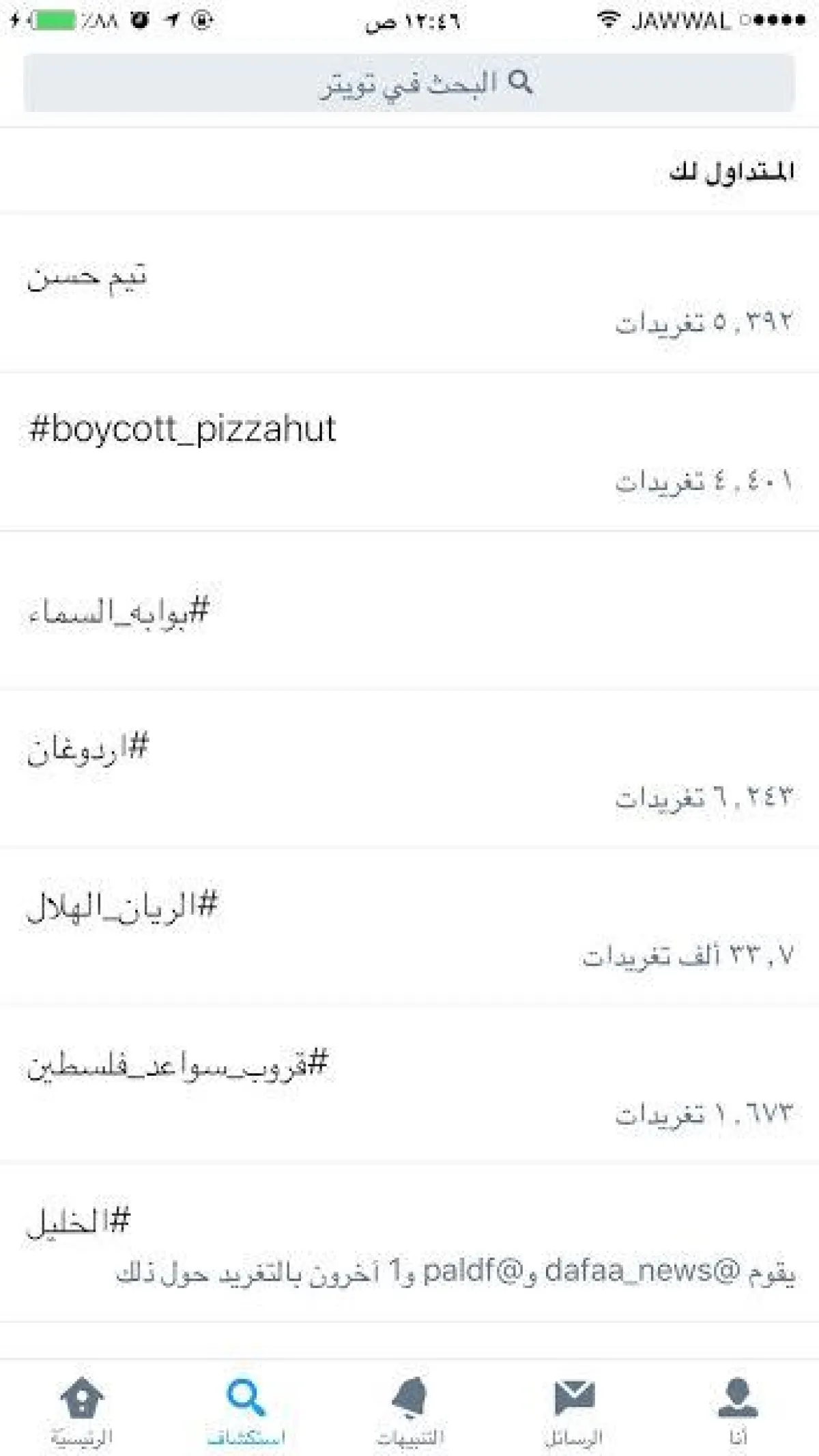The width and height of the screenshot is (819, 1456).
Task: Go to the الرسائل messages tab
Action: (x=574, y=1409)
